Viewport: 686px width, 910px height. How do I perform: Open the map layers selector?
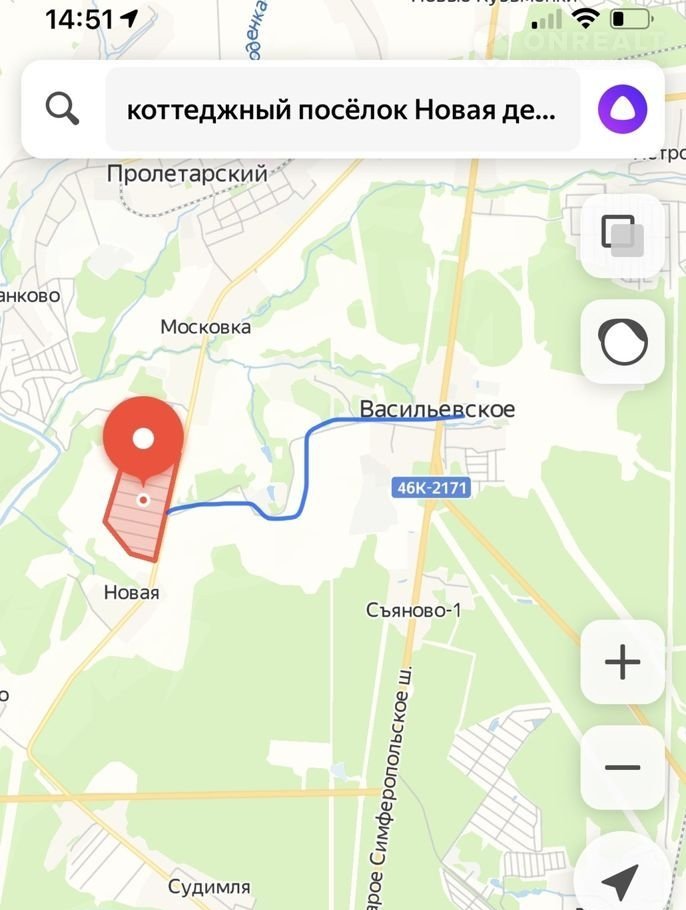point(622,236)
